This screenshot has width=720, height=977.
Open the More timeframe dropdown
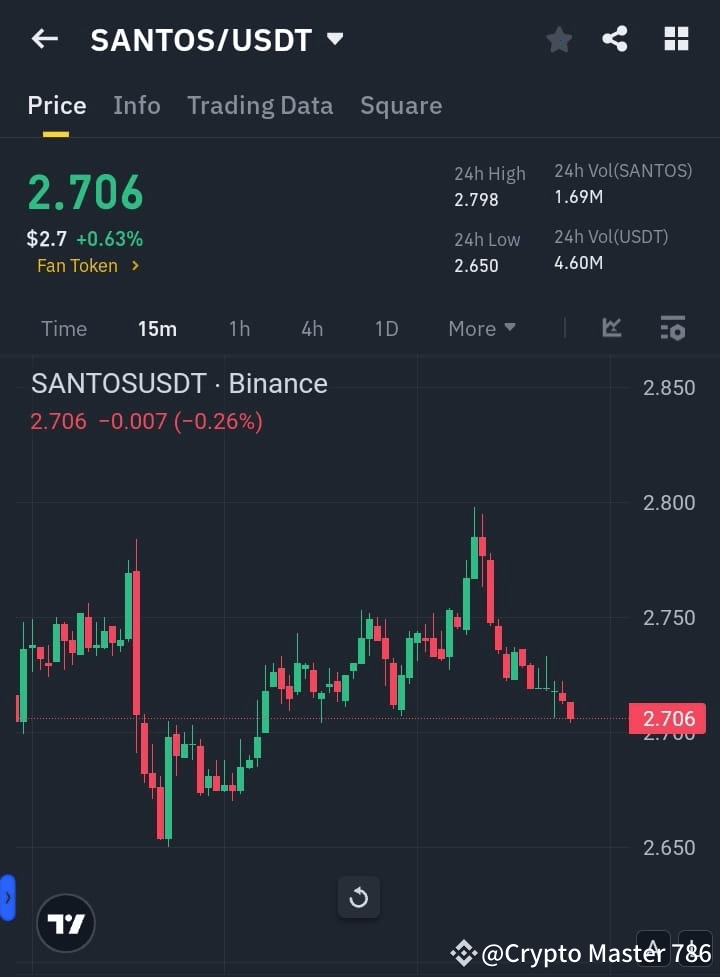click(x=481, y=328)
